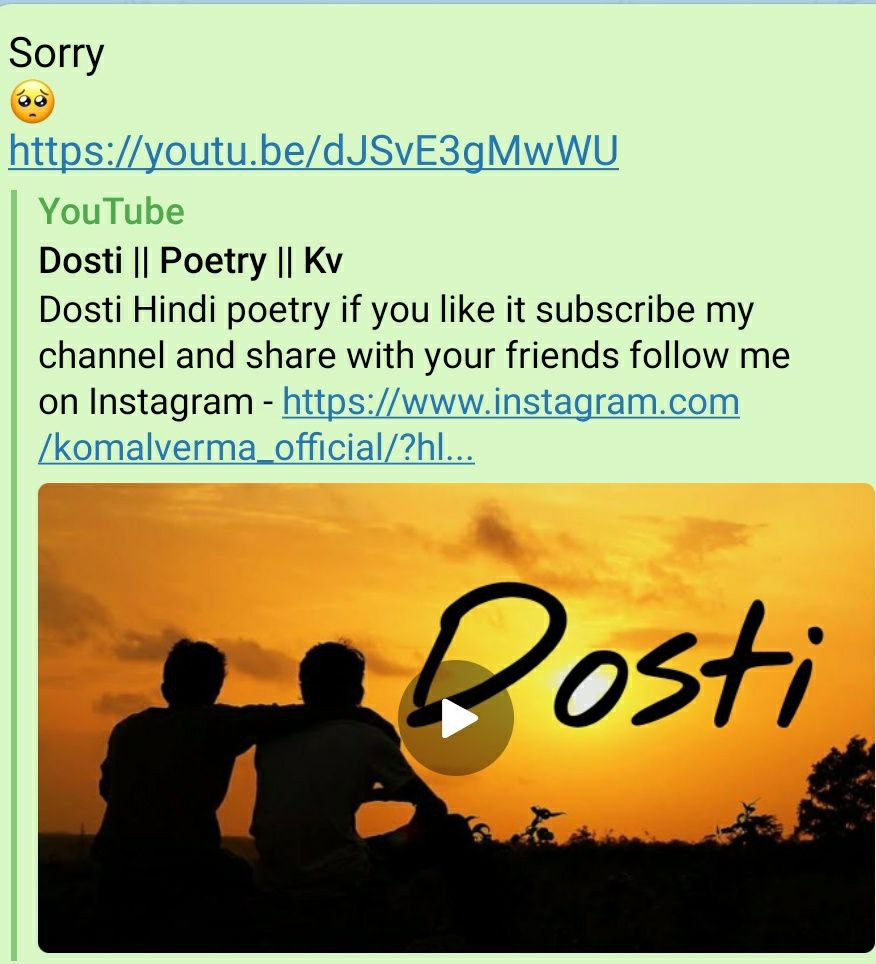The height and width of the screenshot is (964, 876).
Task: Play the Dosti video preview
Action: click(x=456, y=717)
